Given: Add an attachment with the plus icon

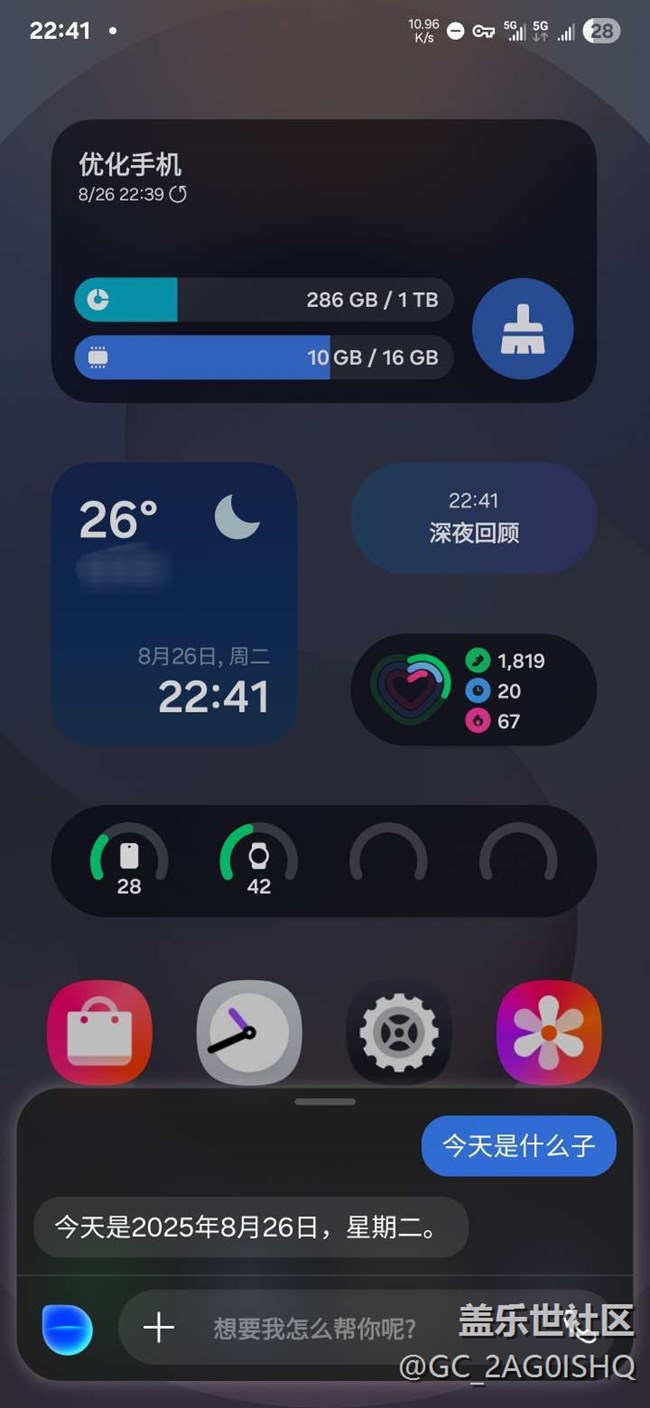Looking at the screenshot, I should click(x=159, y=1328).
